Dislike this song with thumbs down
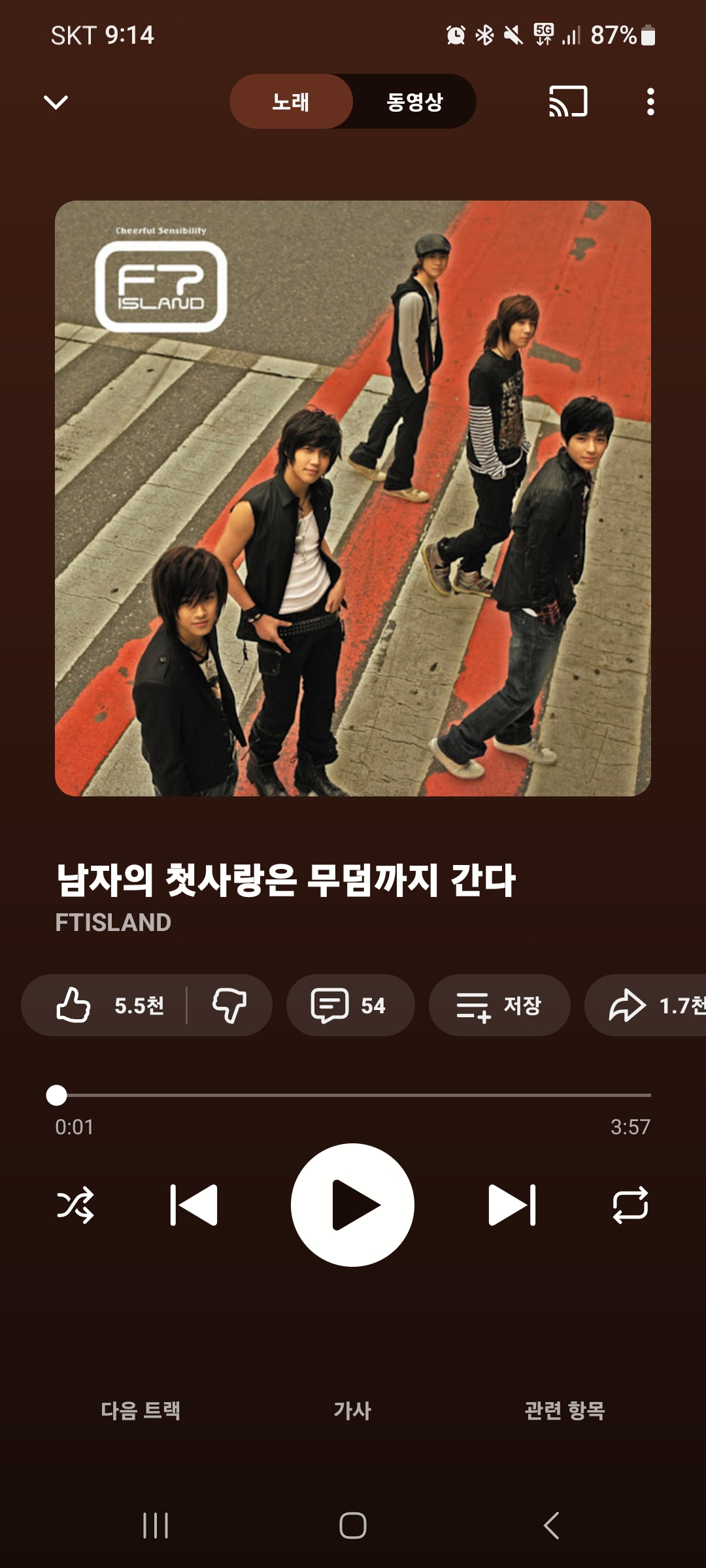The image size is (706, 1568). point(229,1005)
